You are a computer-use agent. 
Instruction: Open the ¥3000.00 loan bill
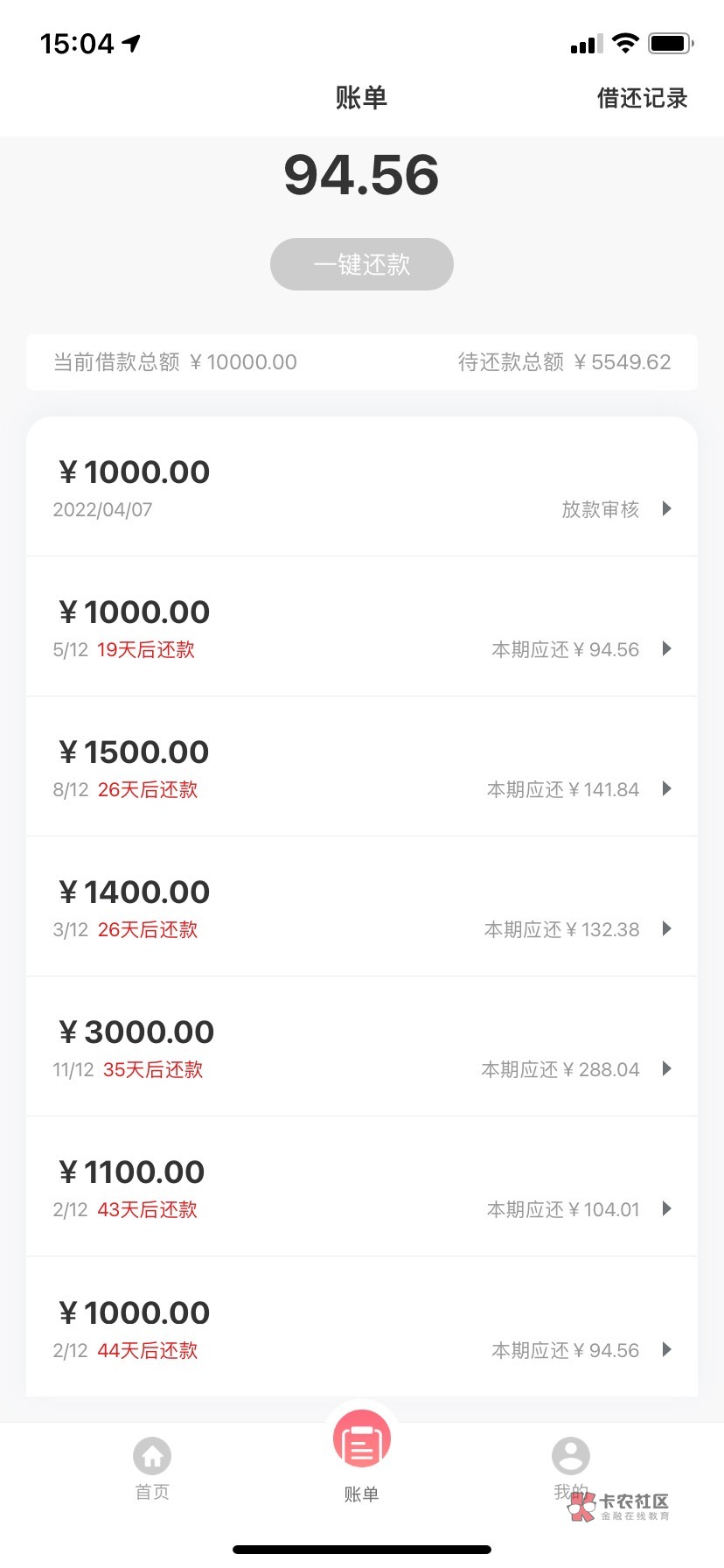click(361, 1048)
